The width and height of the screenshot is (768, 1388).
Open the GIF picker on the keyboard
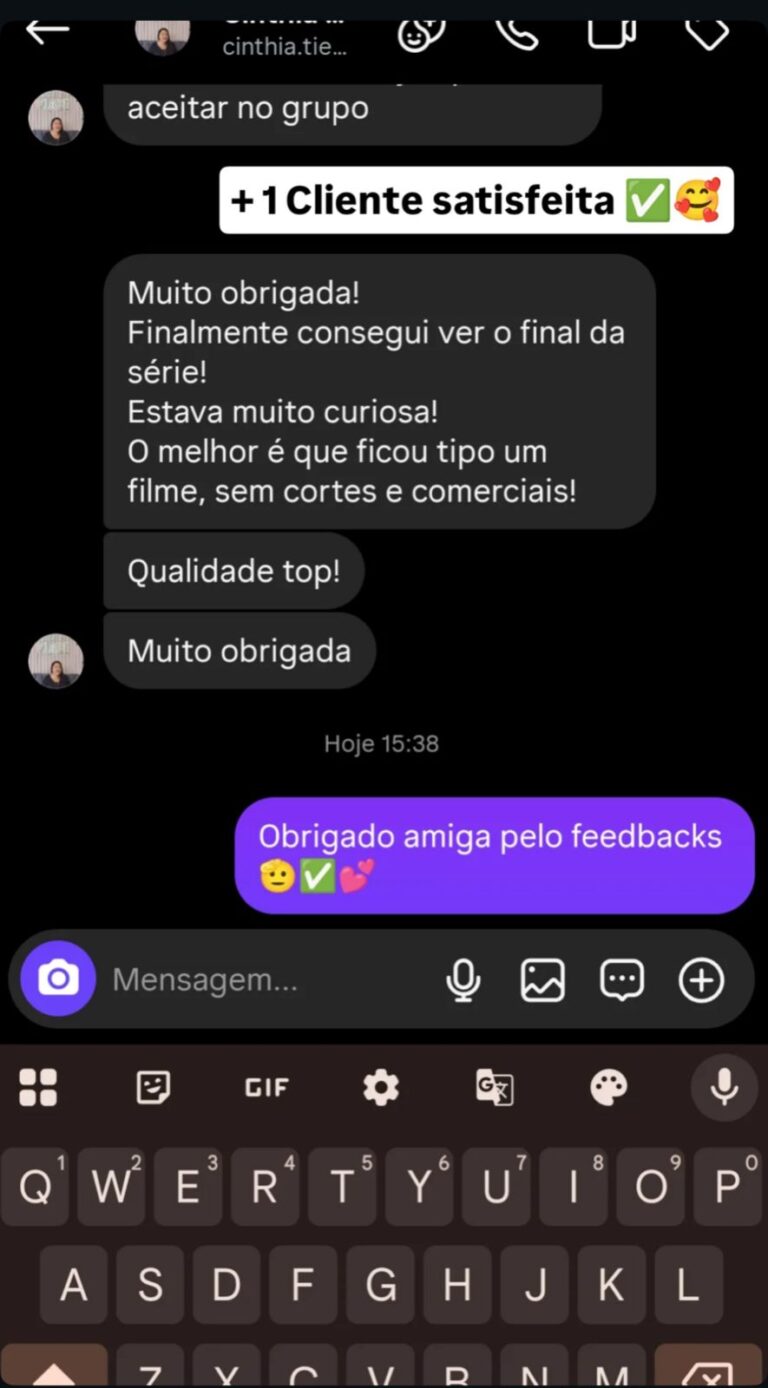265,1088
